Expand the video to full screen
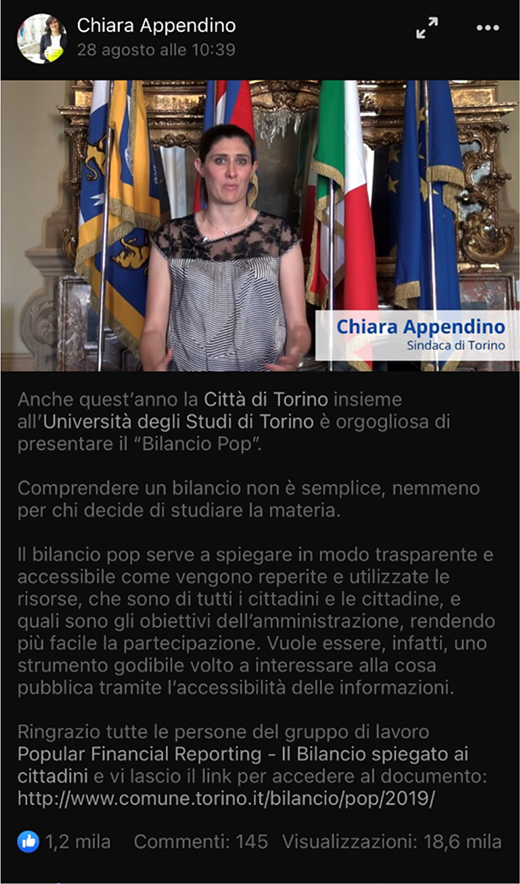Image resolution: width=520 pixels, height=884 pixels. click(427, 28)
